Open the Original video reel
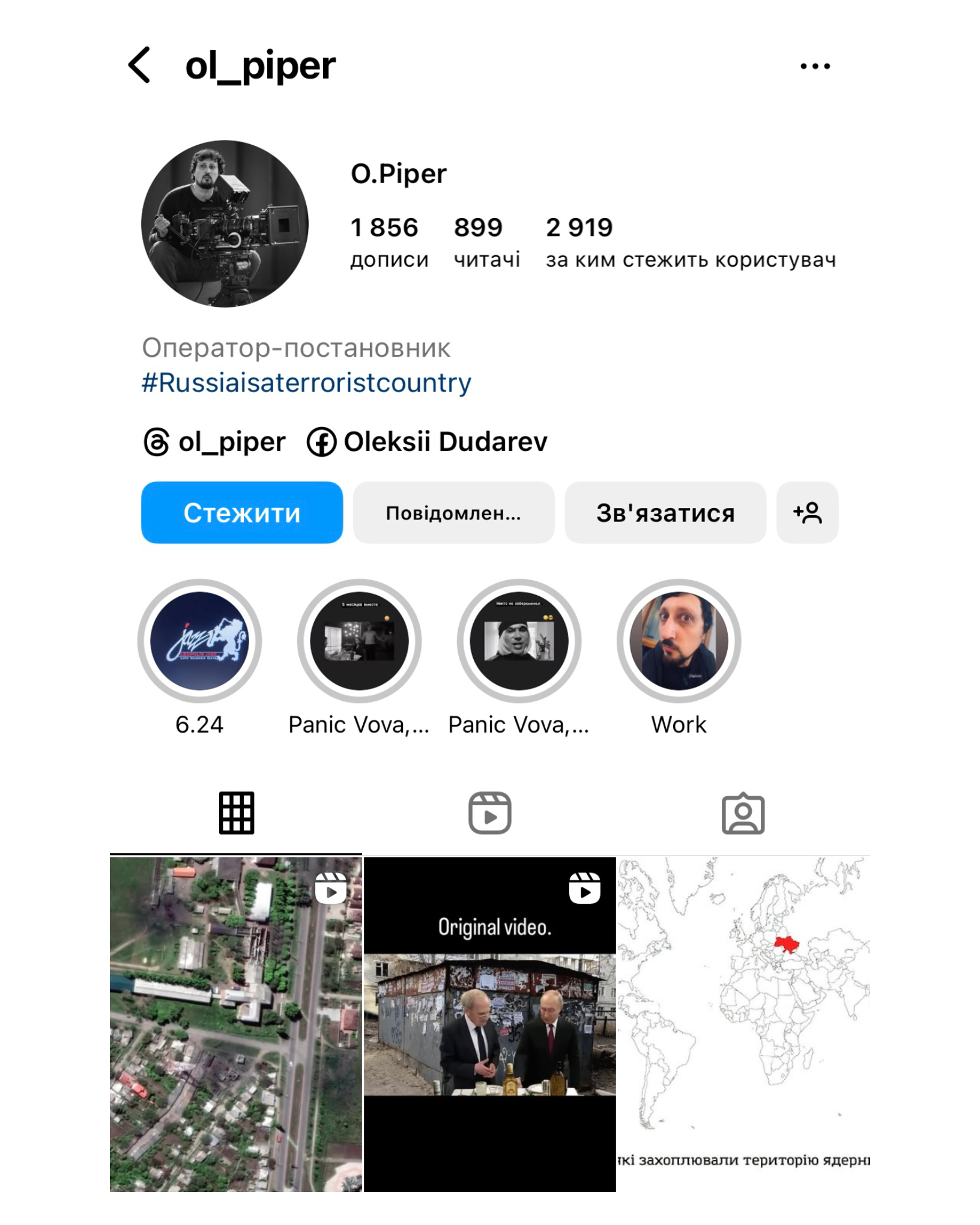This screenshot has width=980, height=1225. pyautogui.click(x=489, y=1024)
